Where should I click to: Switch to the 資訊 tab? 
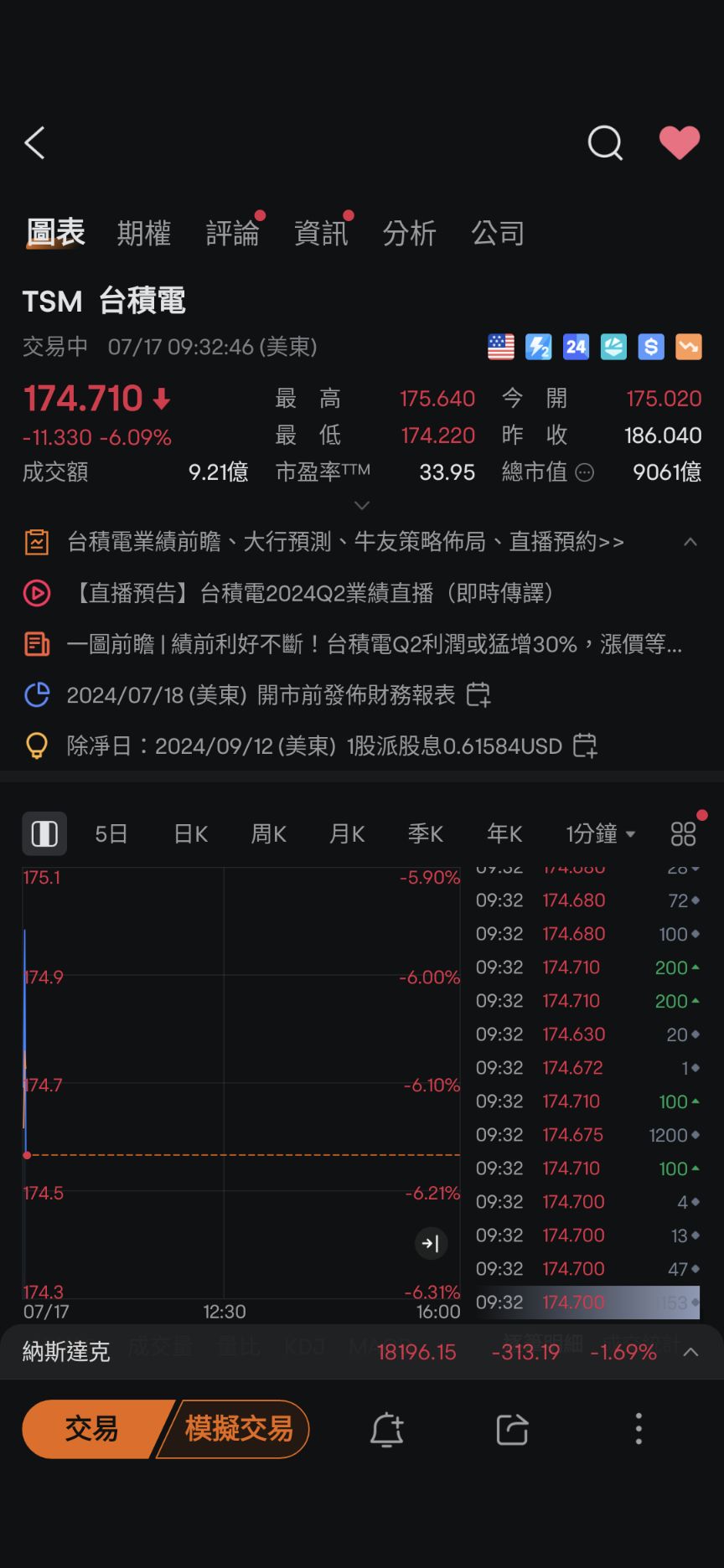pos(321,233)
